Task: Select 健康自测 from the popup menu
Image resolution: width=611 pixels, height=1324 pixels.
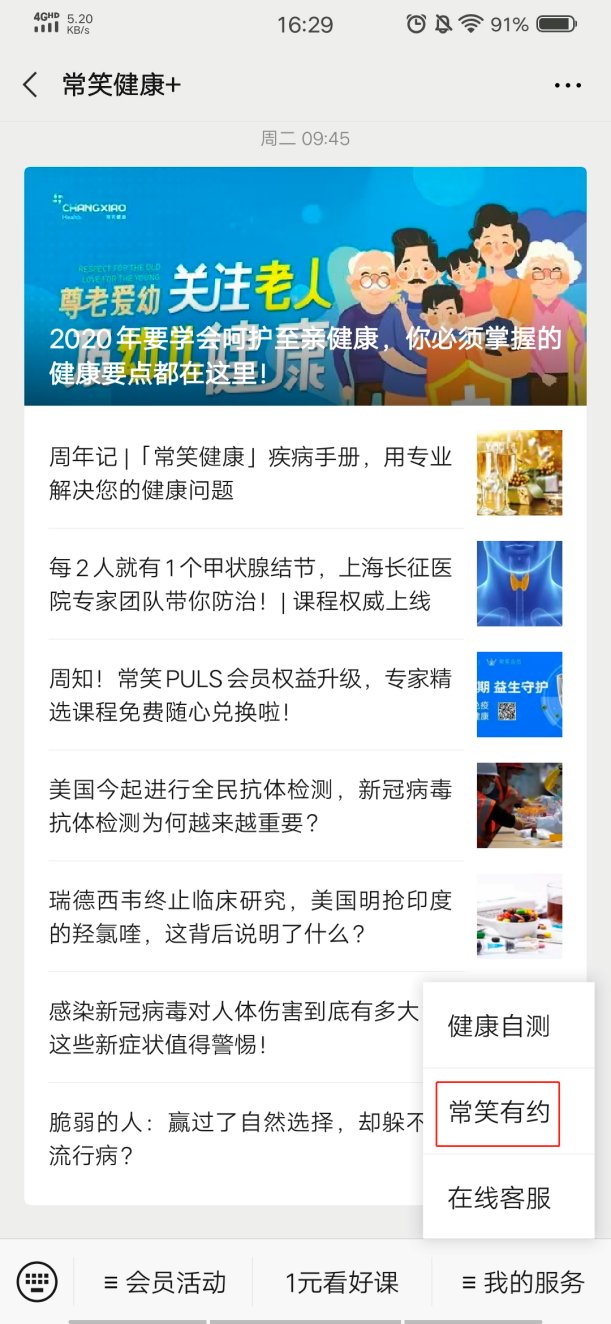Action: pyautogui.click(x=499, y=1026)
